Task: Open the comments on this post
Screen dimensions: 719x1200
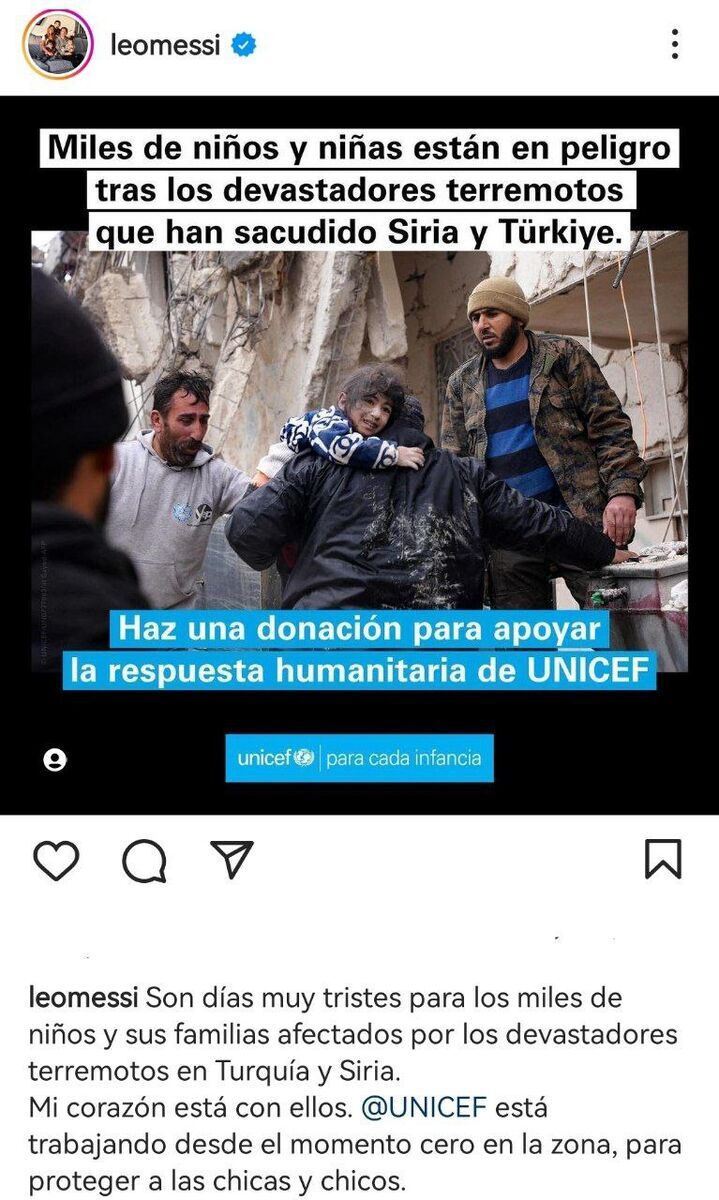Action: click(x=144, y=860)
